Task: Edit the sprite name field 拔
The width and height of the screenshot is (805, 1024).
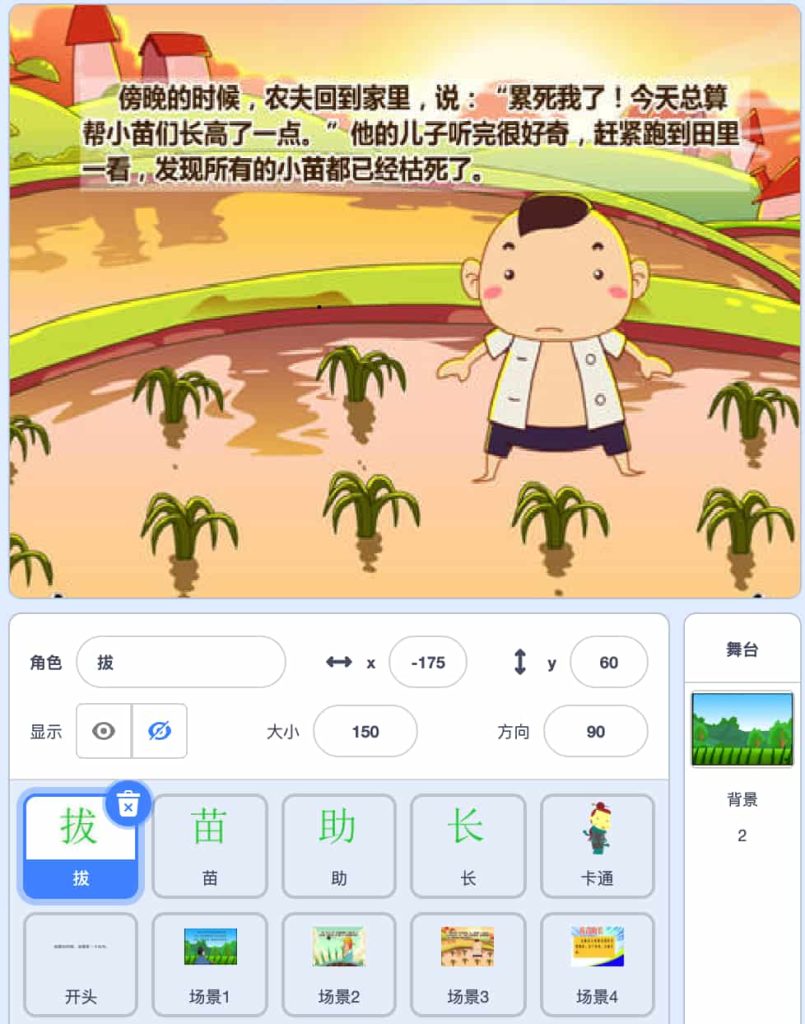Action: pyautogui.click(x=181, y=662)
